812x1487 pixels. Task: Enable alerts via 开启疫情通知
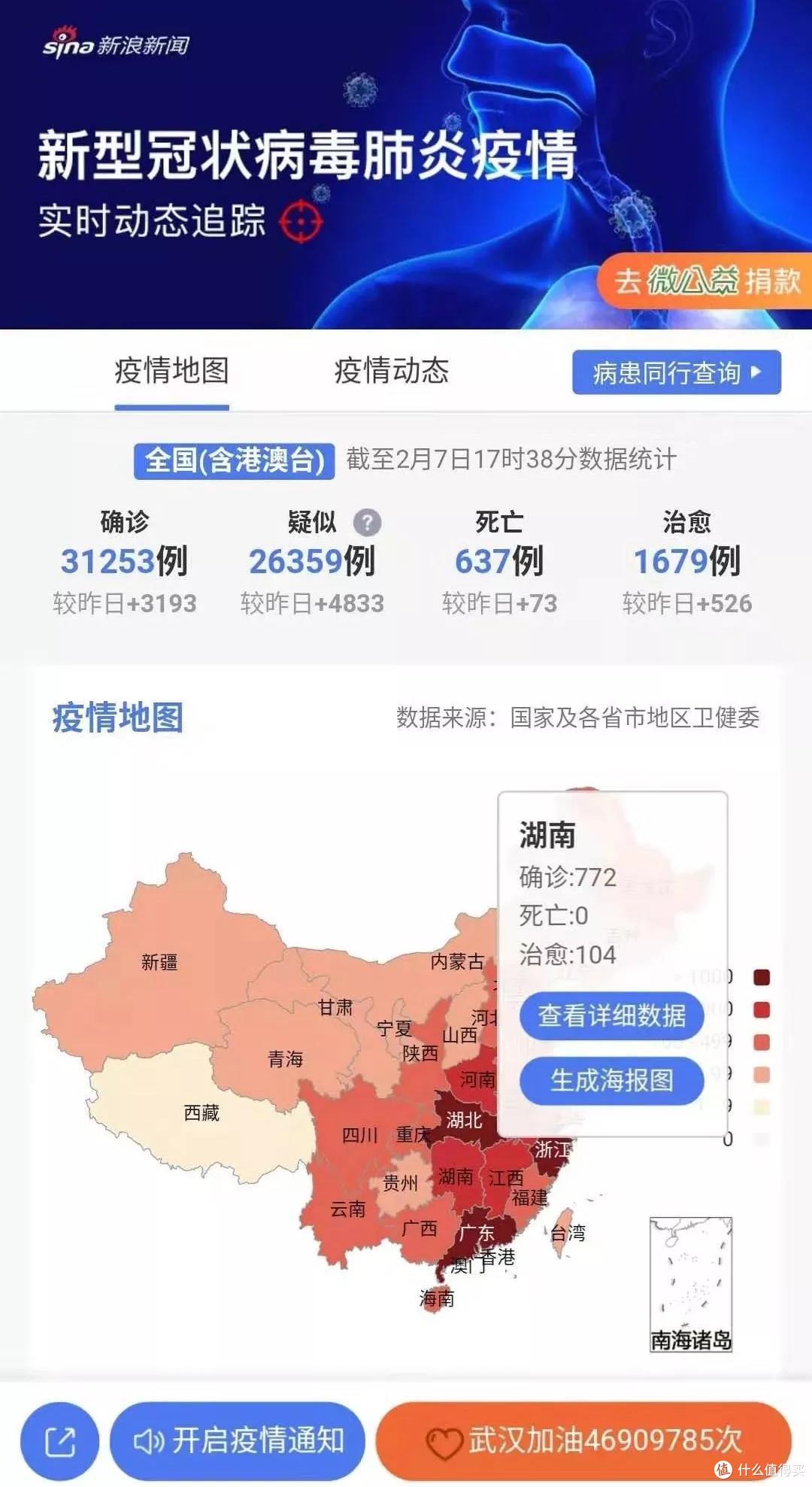coord(238,1440)
